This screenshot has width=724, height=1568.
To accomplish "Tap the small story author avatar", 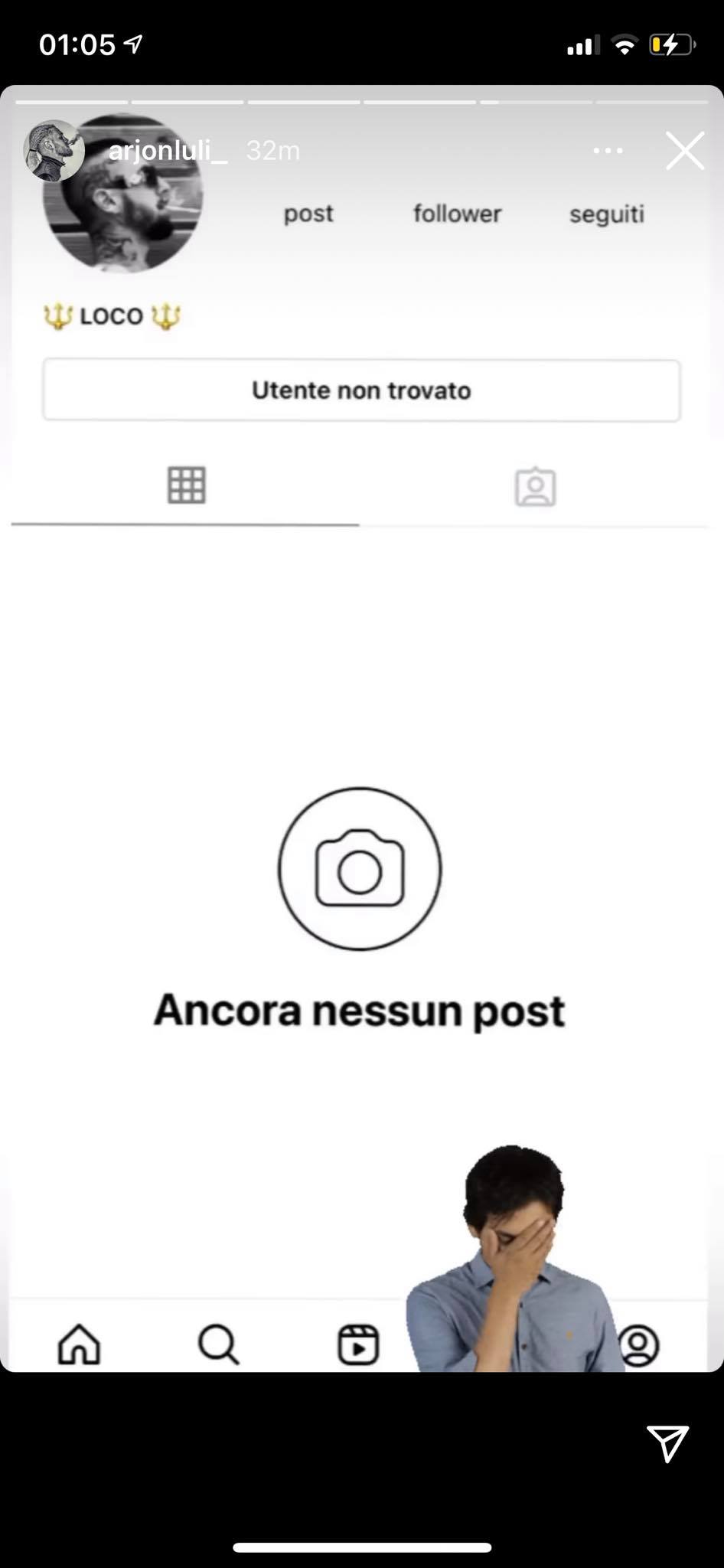I will pyautogui.click(x=54, y=151).
